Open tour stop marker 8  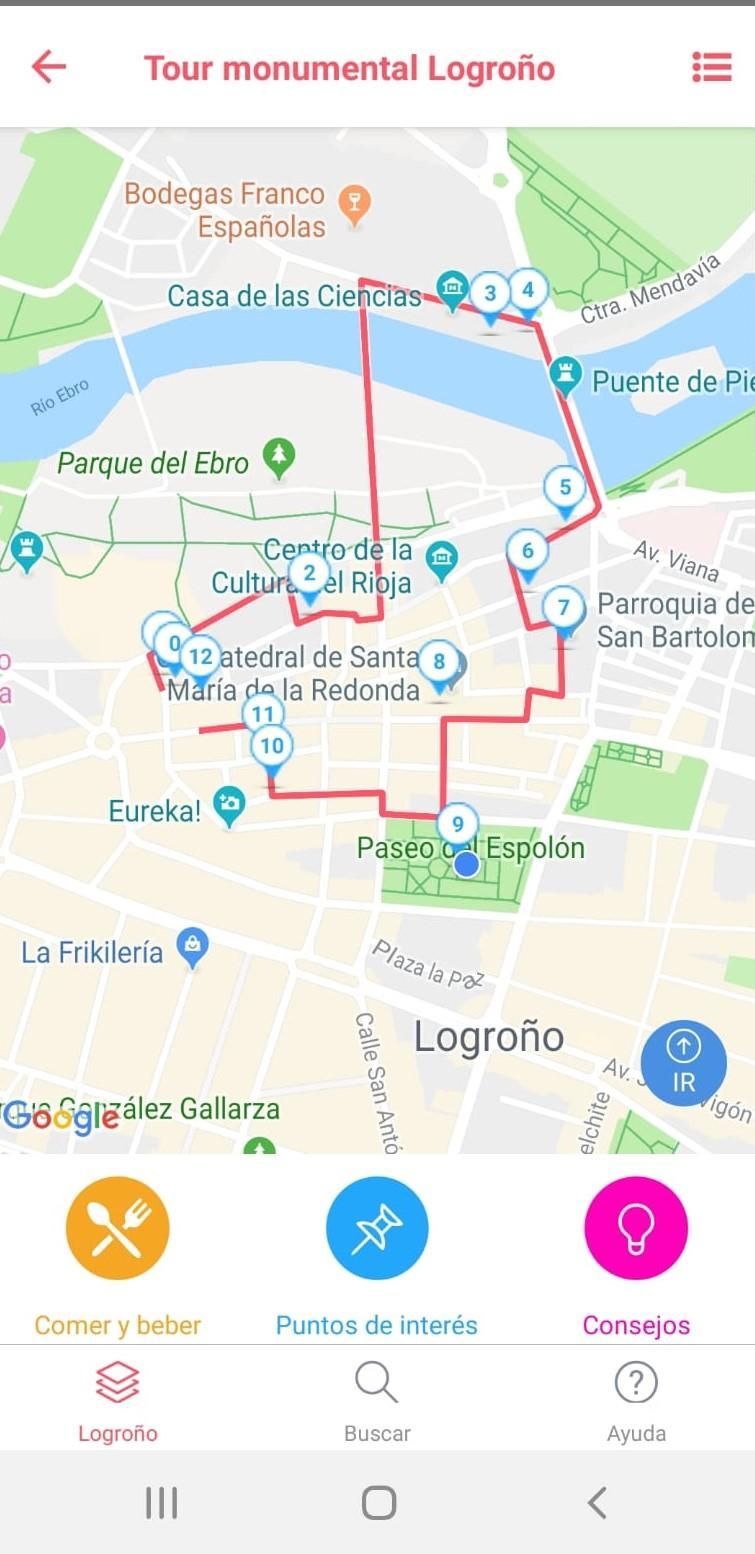pos(438,662)
